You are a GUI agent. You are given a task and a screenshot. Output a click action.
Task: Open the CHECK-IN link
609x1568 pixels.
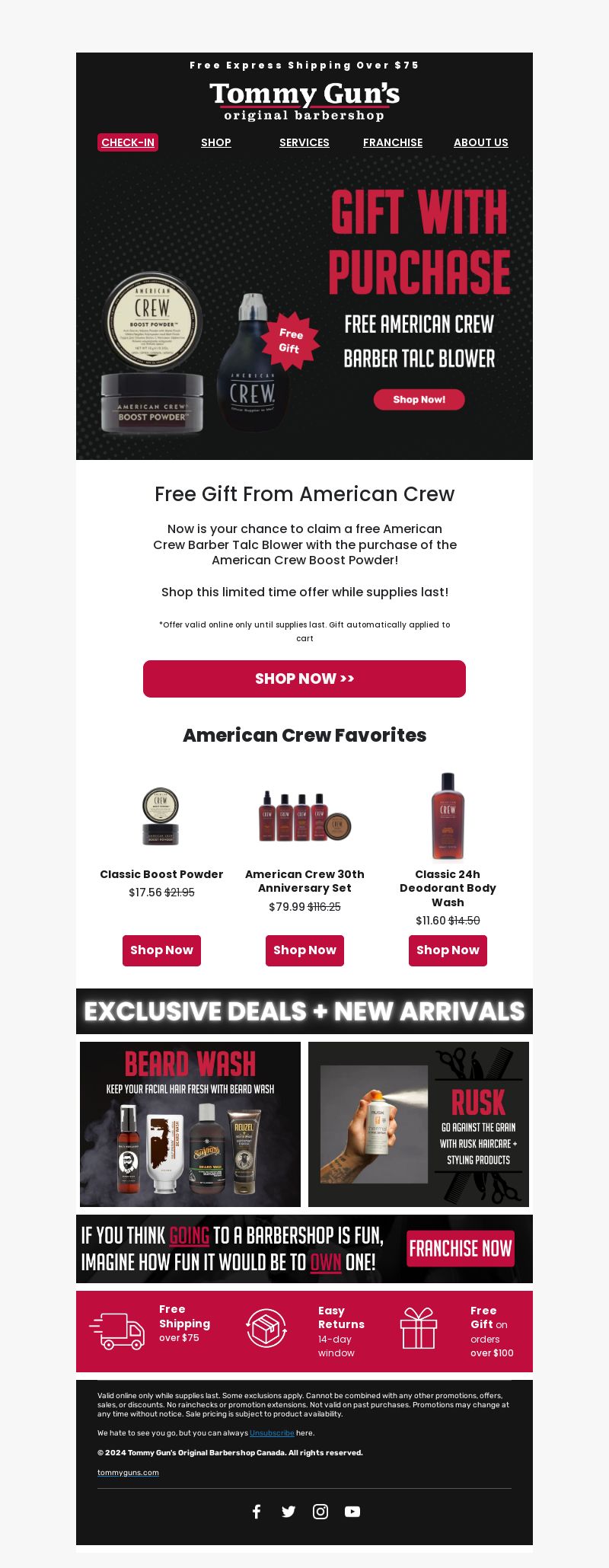128,142
